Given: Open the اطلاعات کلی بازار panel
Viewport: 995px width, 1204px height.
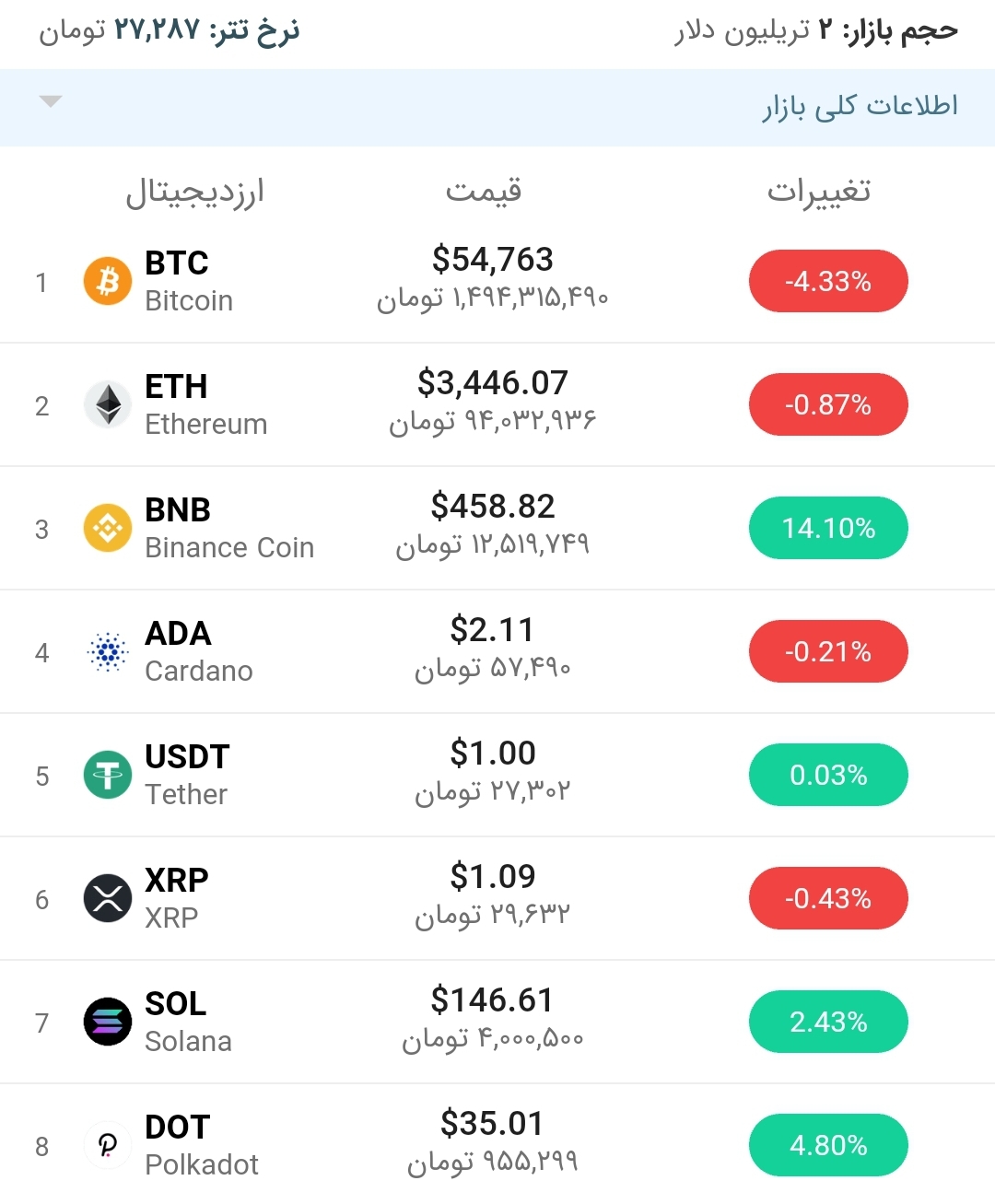Looking at the screenshot, I should [857, 106].
